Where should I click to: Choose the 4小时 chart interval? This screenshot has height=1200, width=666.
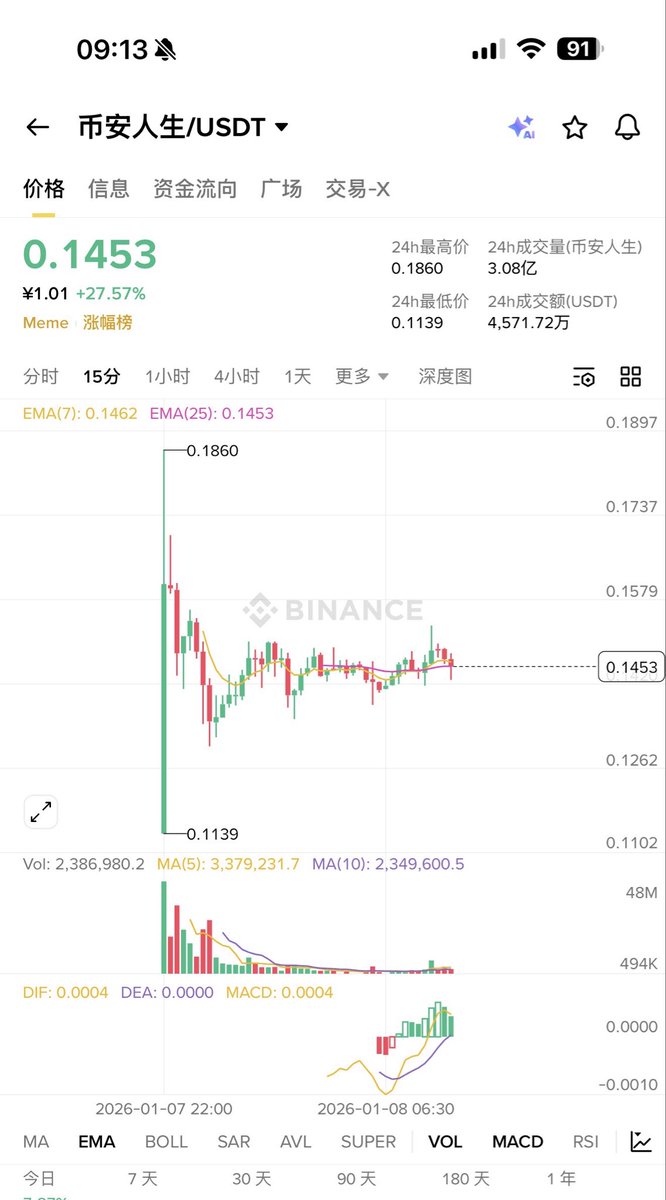click(x=236, y=377)
